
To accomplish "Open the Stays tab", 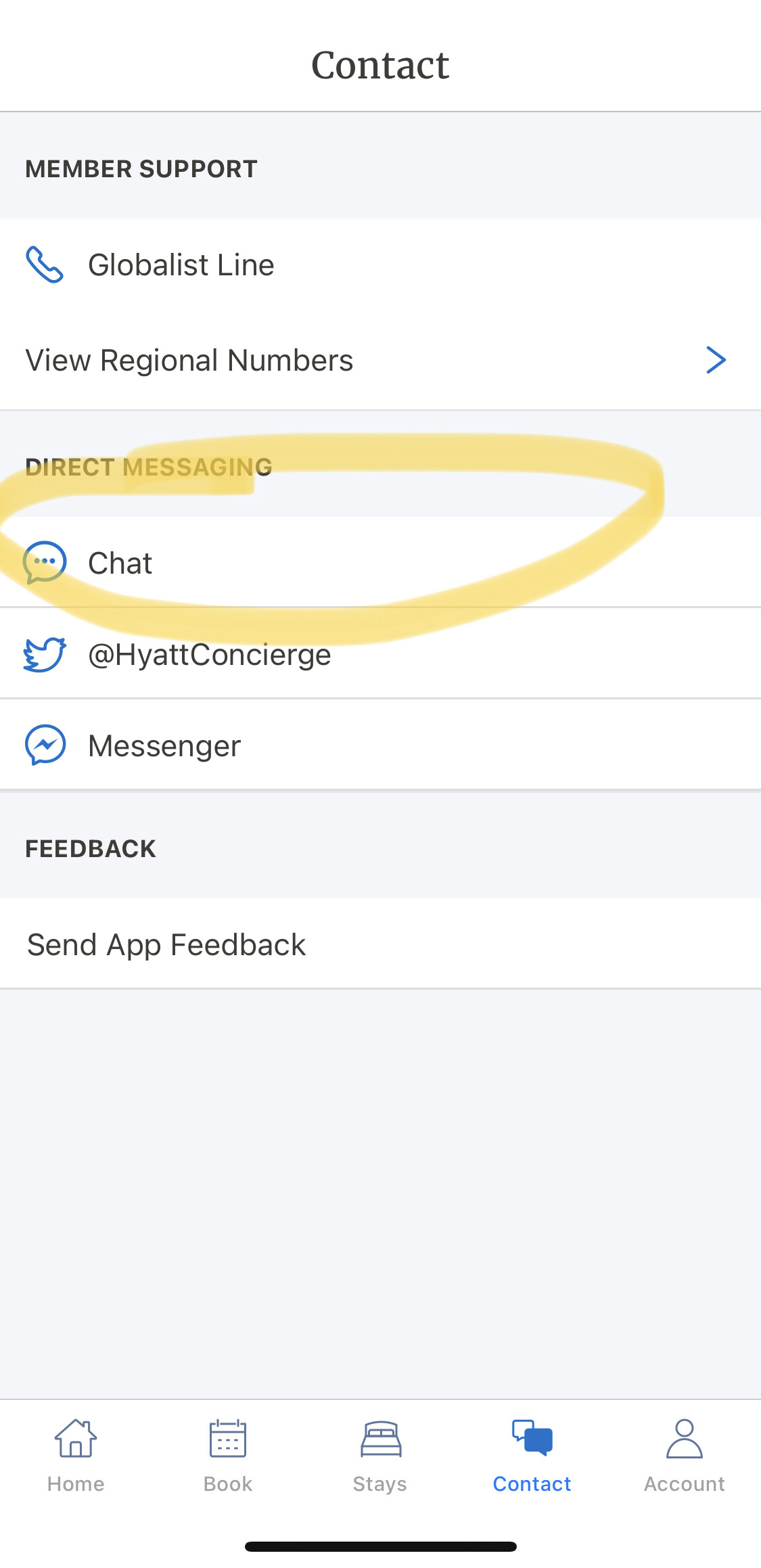I will pos(380,1454).
